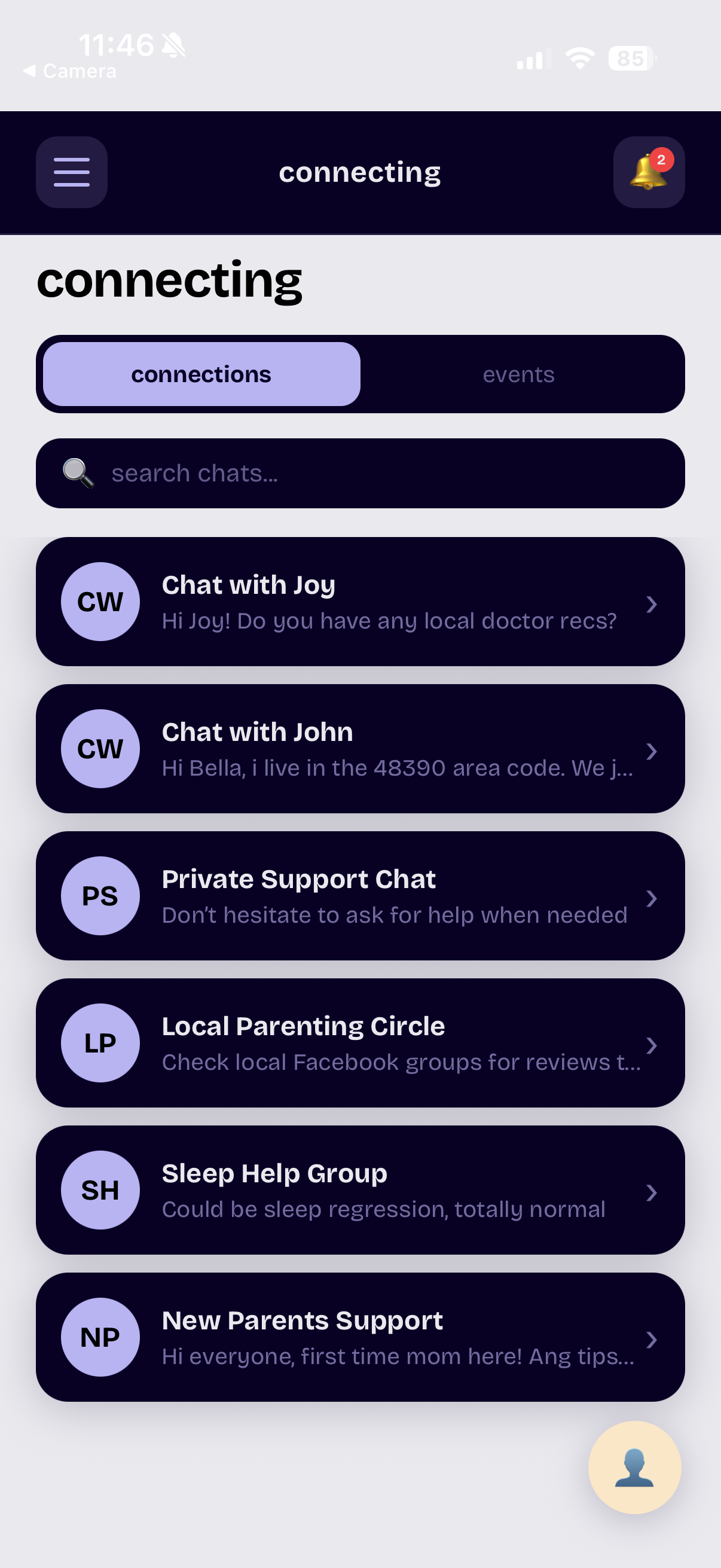Open New Parents Support chat
The width and height of the screenshot is (721, 1568).
[x=360, y=1337]
